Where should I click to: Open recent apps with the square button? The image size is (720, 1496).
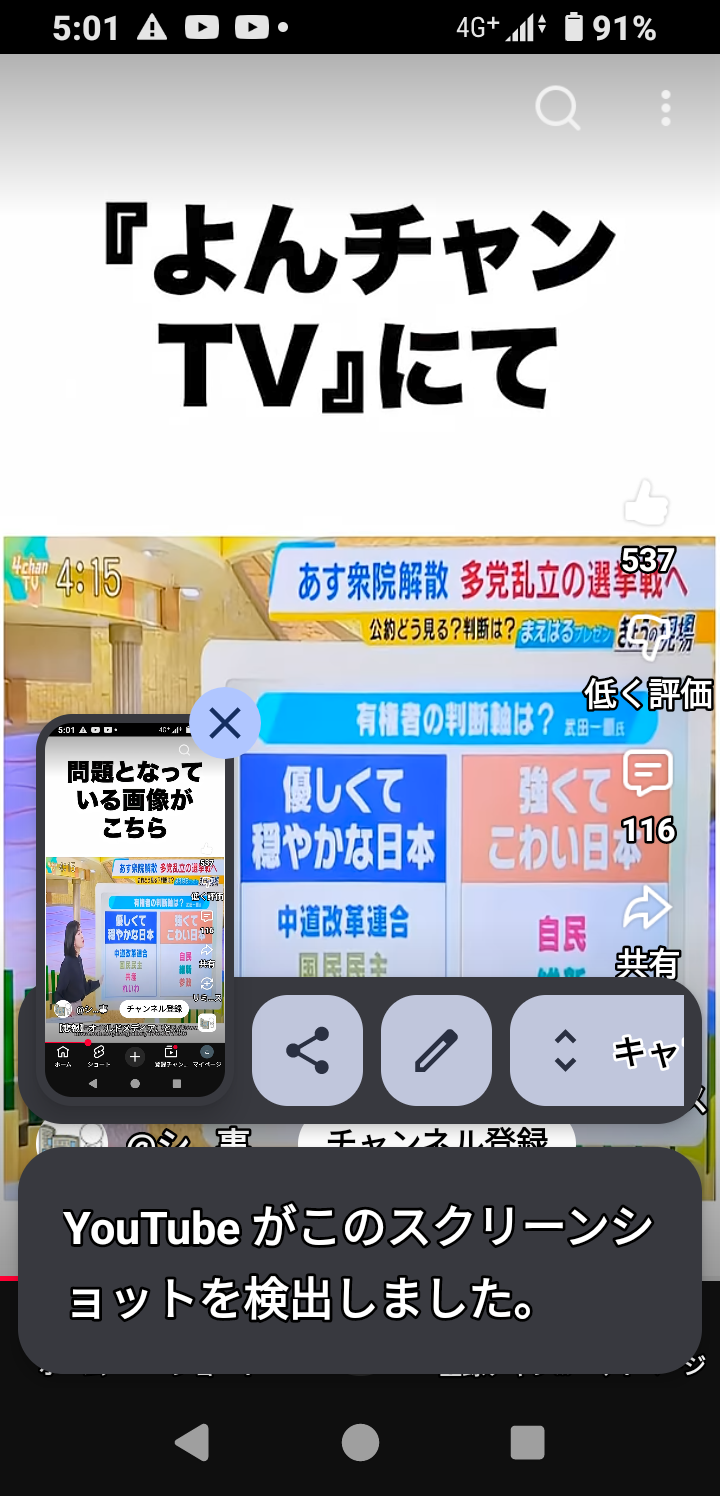[527, 1442]
